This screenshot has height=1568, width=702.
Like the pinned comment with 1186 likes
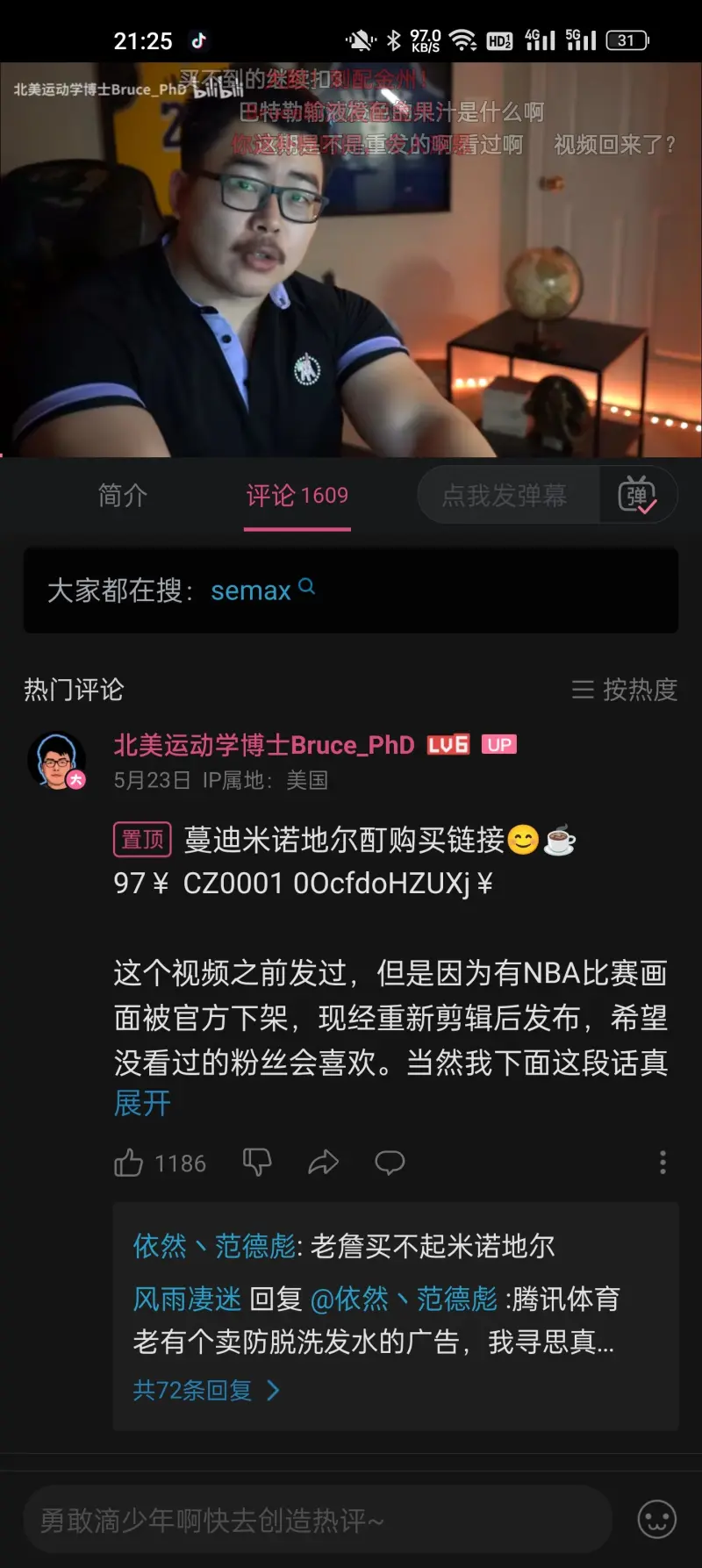pos(129,1163)
